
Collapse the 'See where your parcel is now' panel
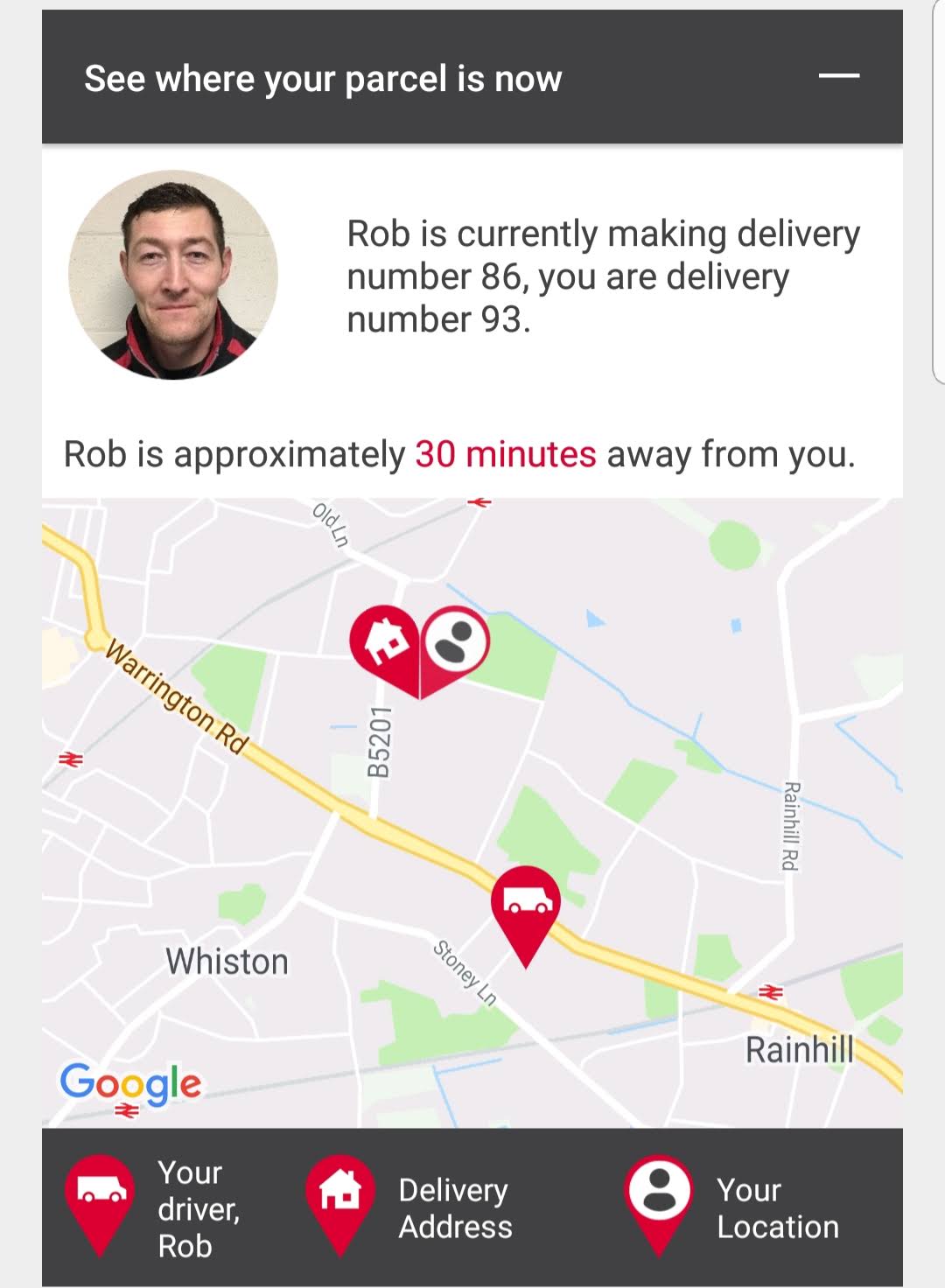coord(838,77)
